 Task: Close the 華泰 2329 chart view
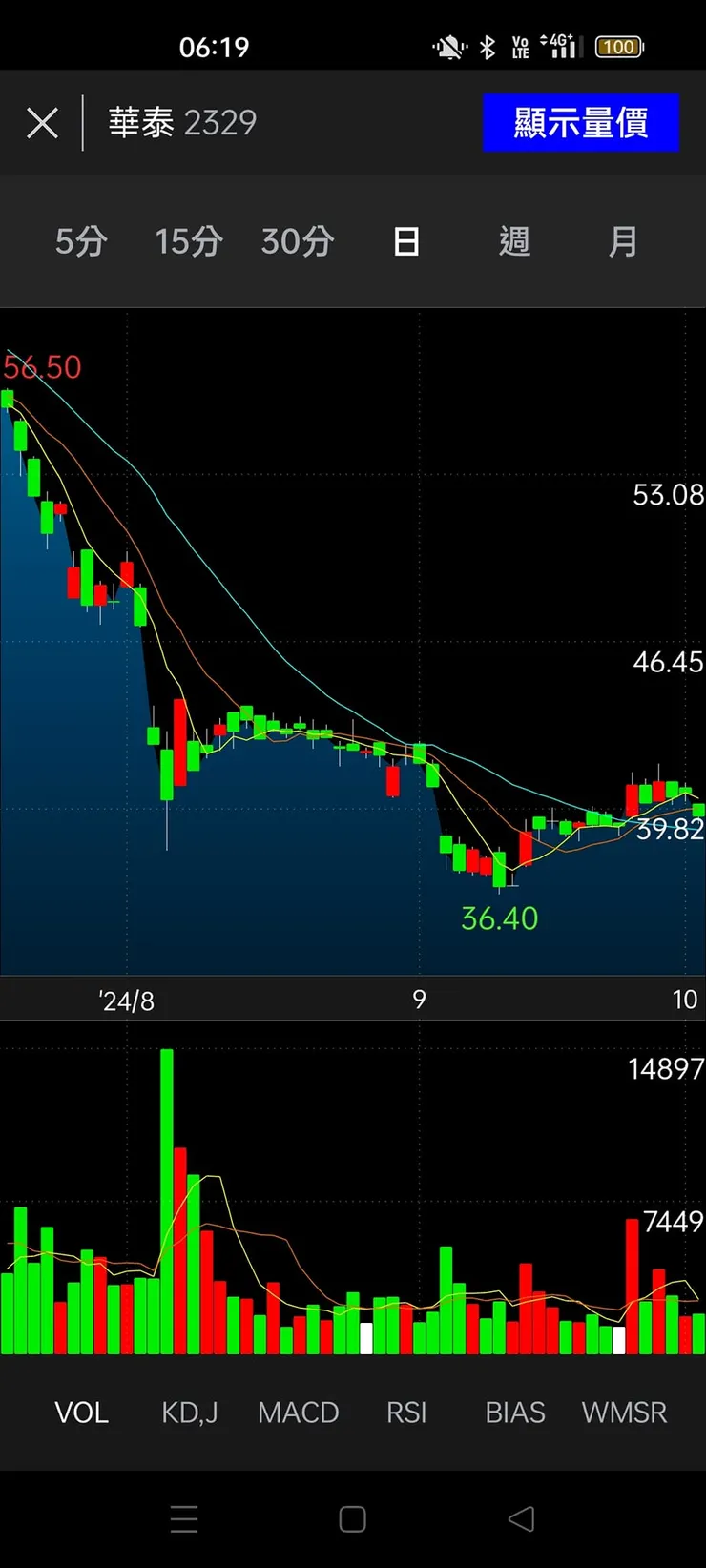(x=43, y=123)
